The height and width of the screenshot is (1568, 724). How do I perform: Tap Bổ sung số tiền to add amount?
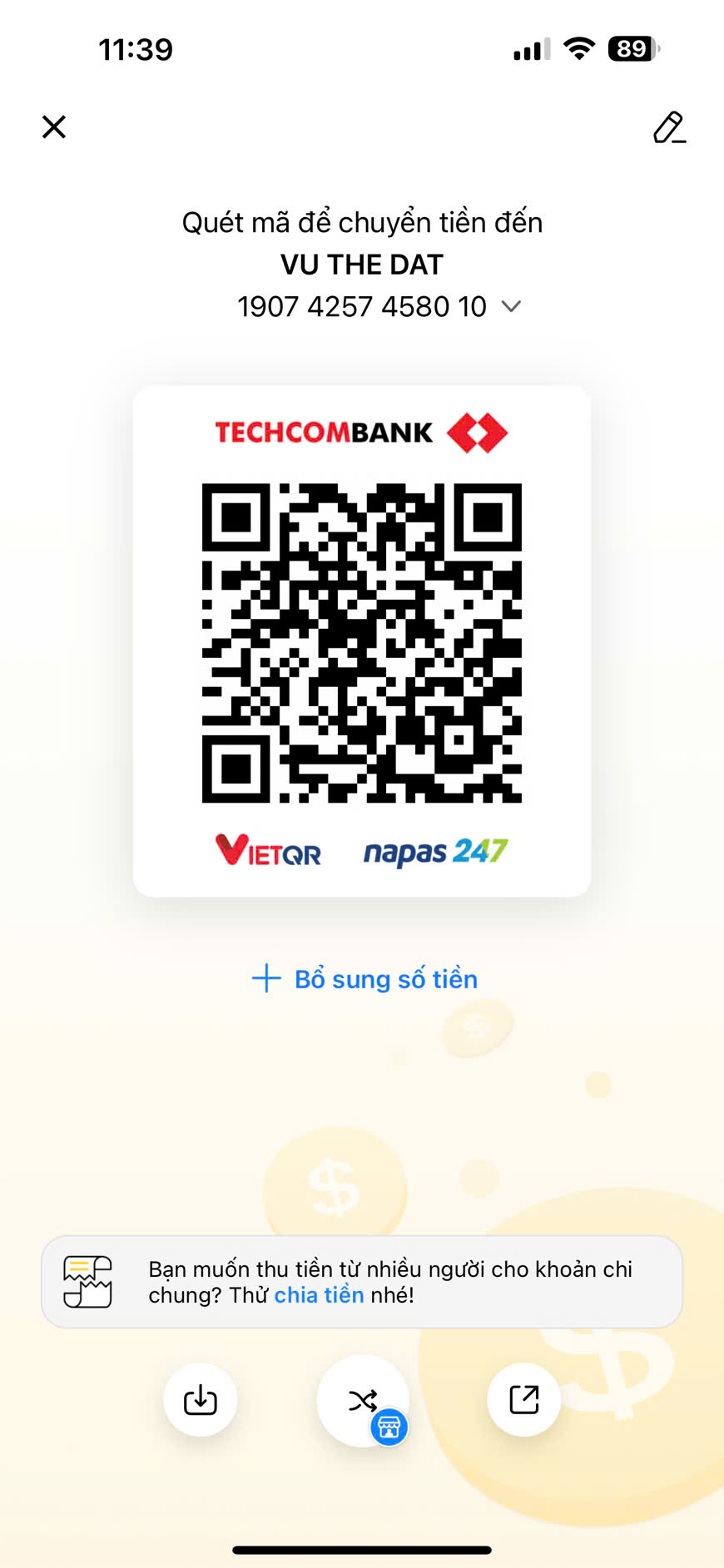[365, 979]
